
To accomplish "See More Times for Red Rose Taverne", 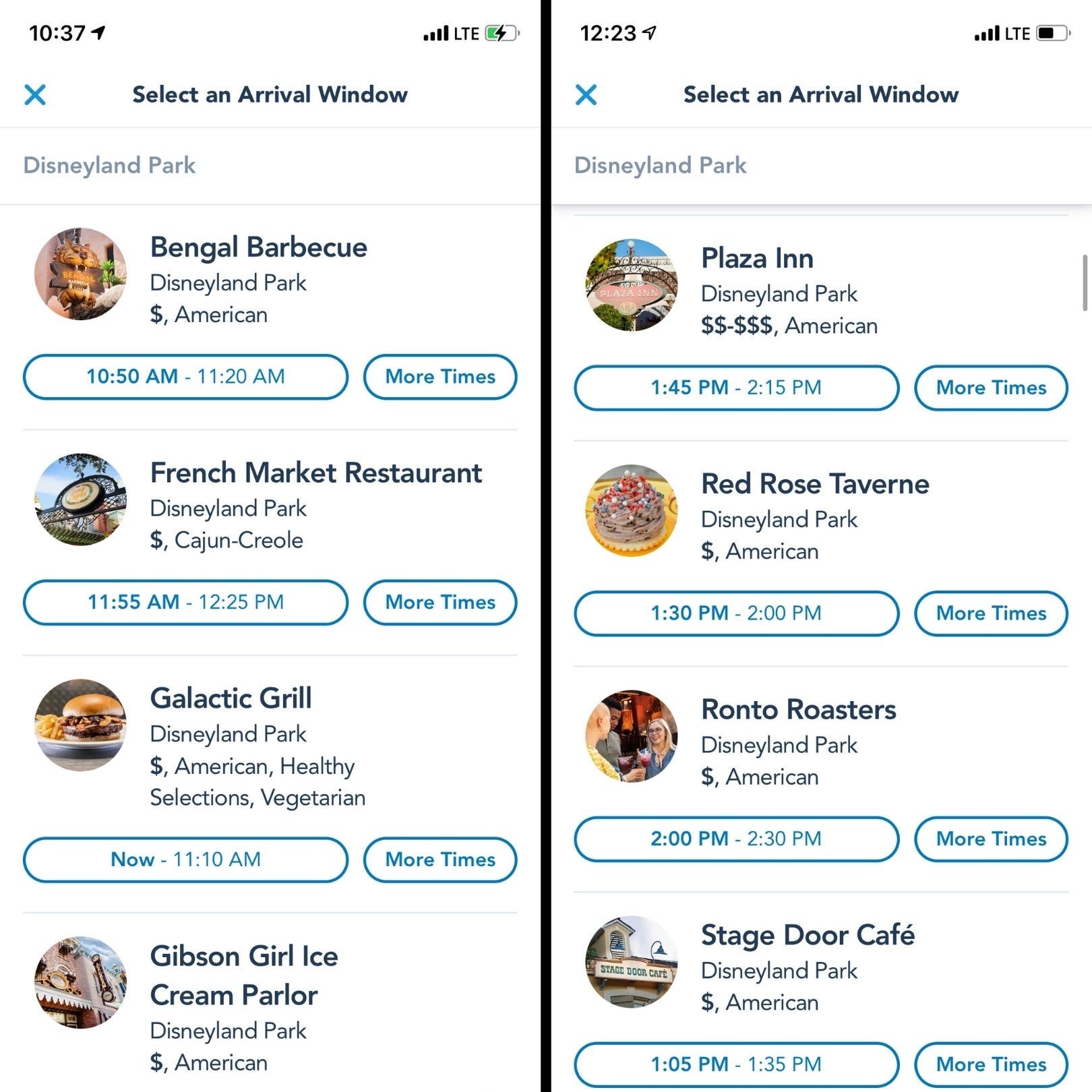I will click(991, 613).
